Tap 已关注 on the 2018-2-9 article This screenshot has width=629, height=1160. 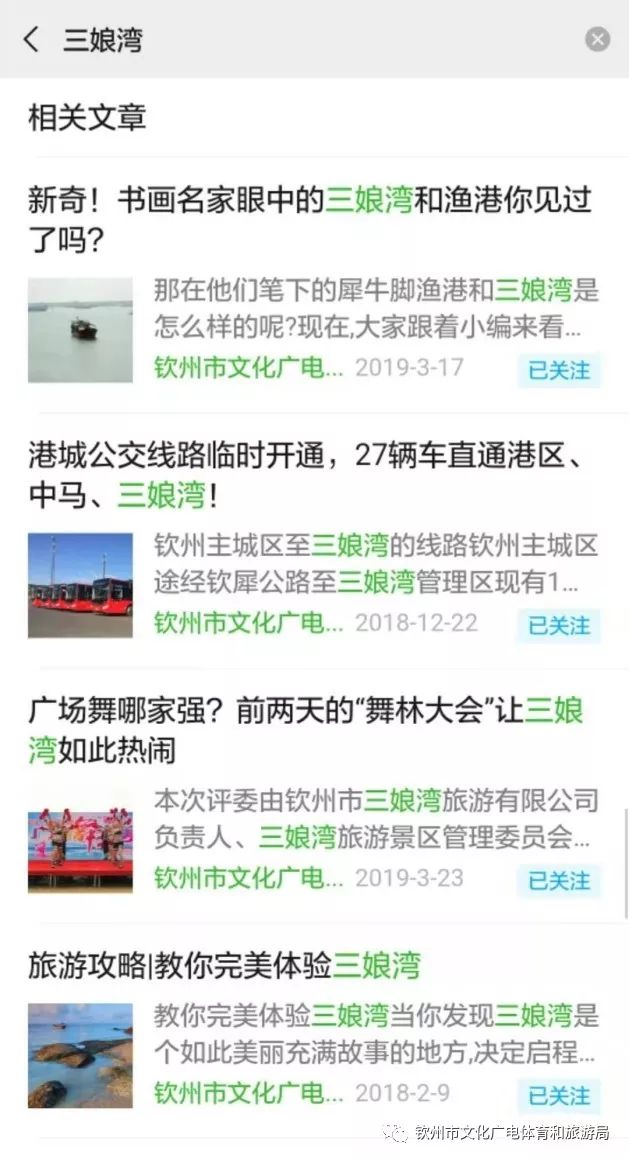coord(559,1094)
